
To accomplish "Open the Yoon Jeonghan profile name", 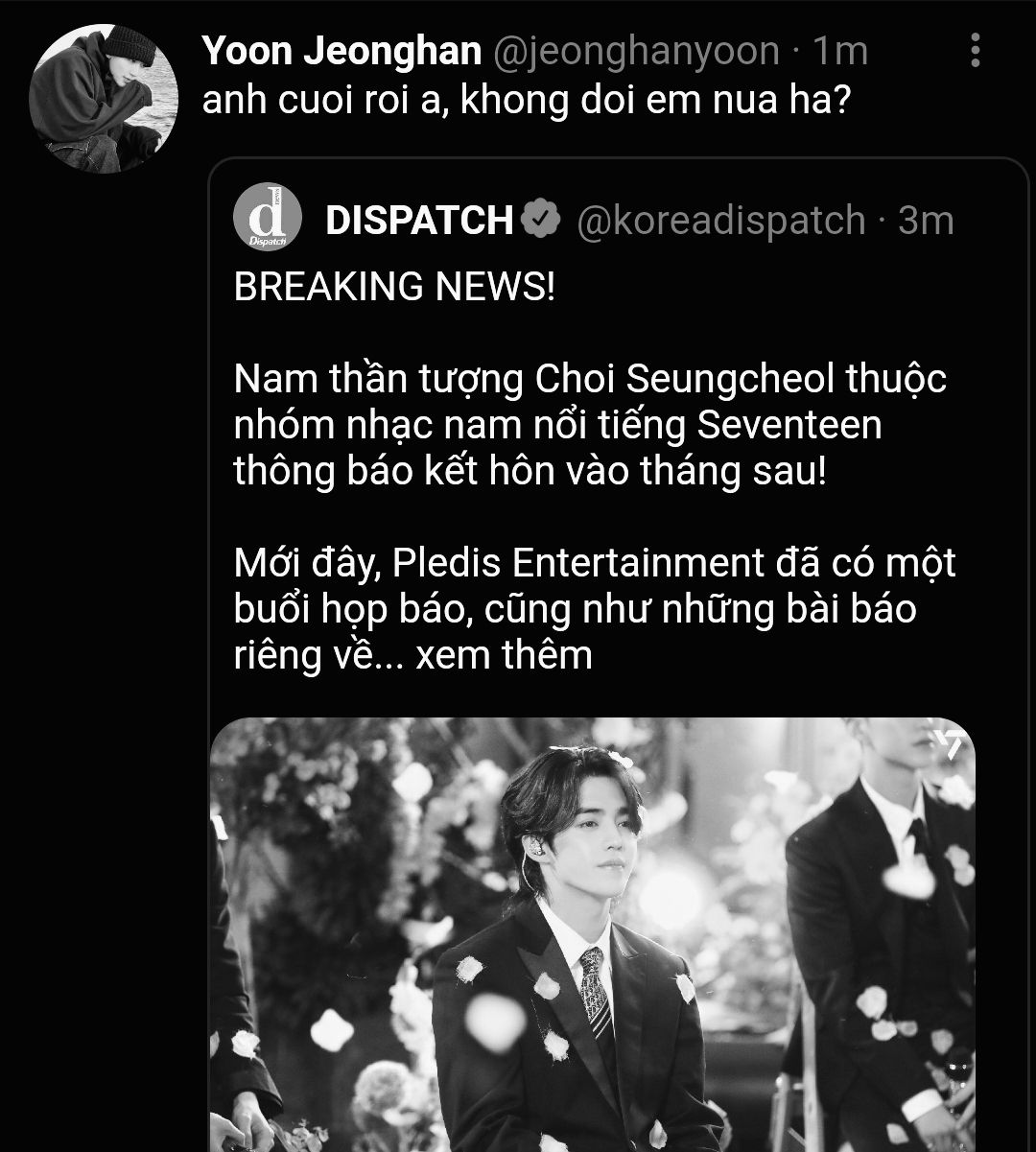I will (341, 51).
